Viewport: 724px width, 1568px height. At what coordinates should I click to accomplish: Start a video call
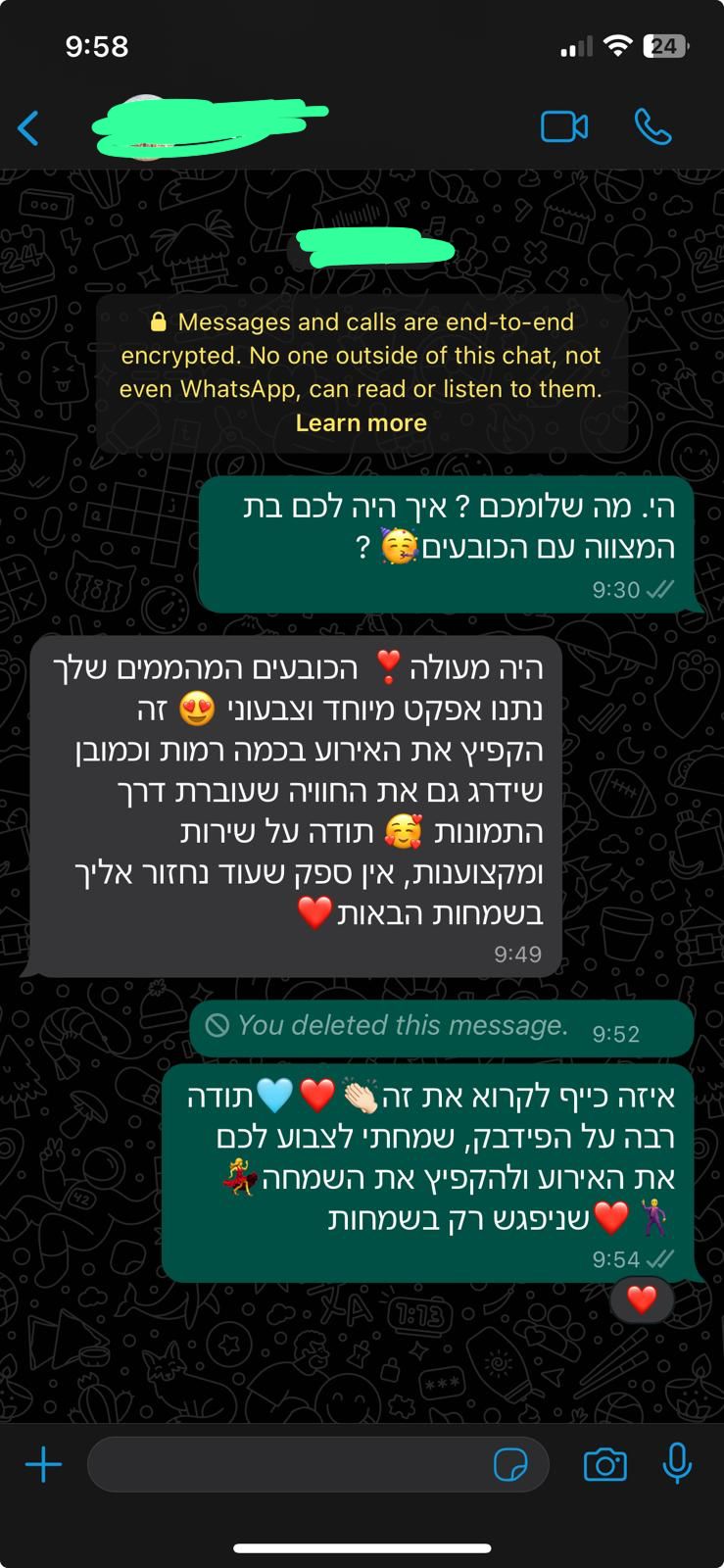pyautogui.click(x=564, y=127)
